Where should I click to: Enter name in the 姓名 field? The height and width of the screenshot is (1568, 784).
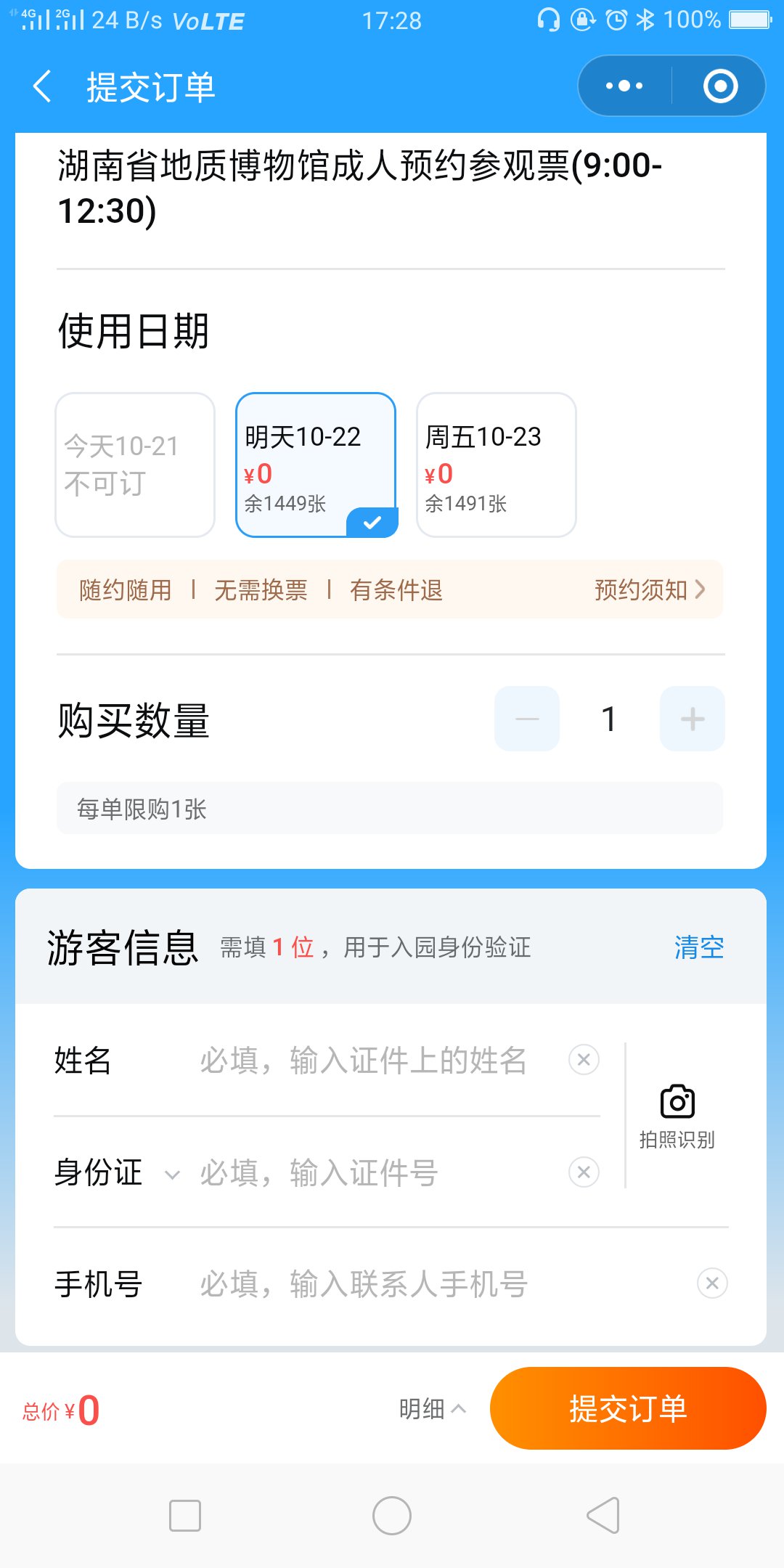(363, 1061)
